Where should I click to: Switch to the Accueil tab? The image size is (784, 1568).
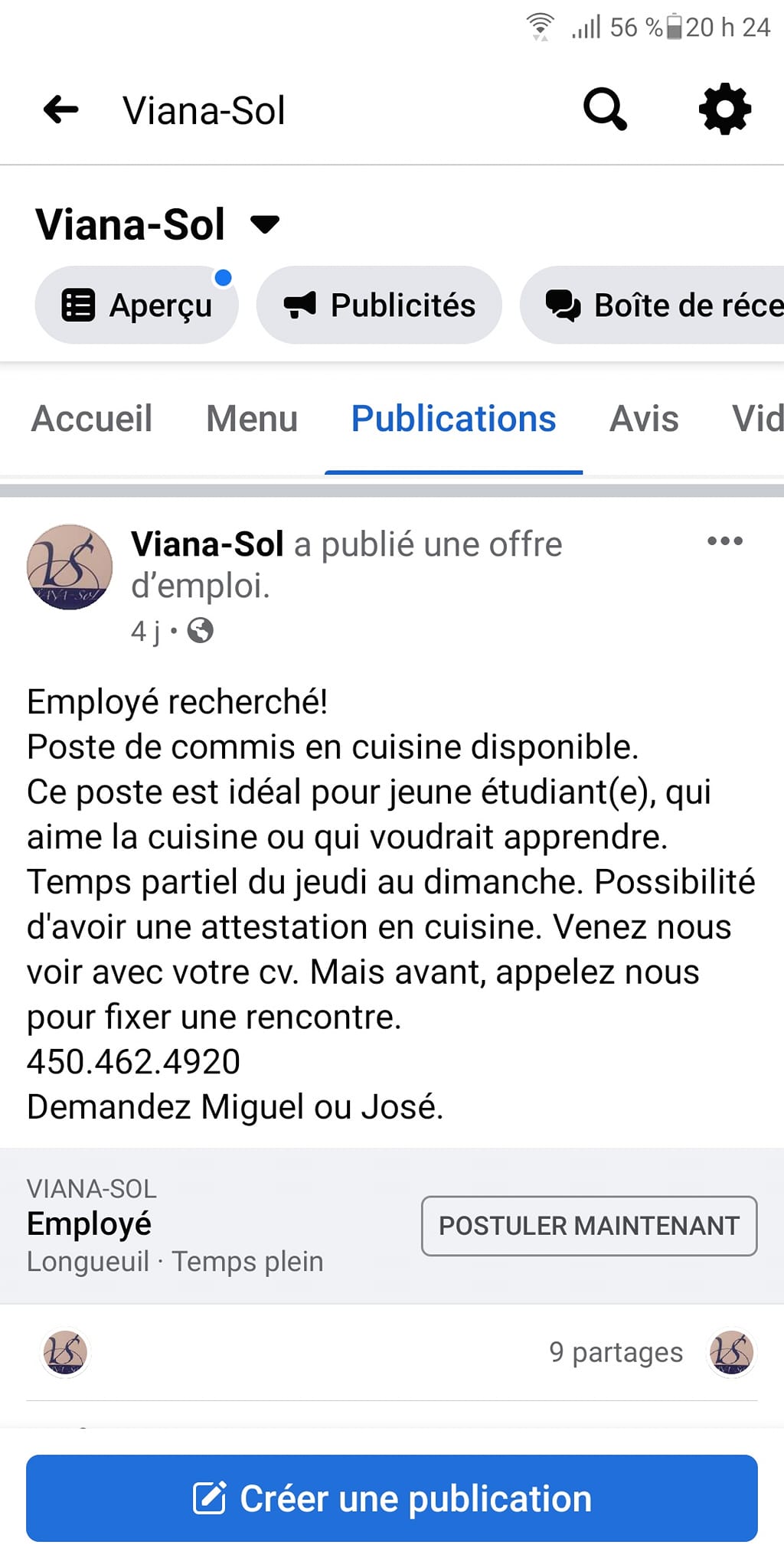[92, 419]
